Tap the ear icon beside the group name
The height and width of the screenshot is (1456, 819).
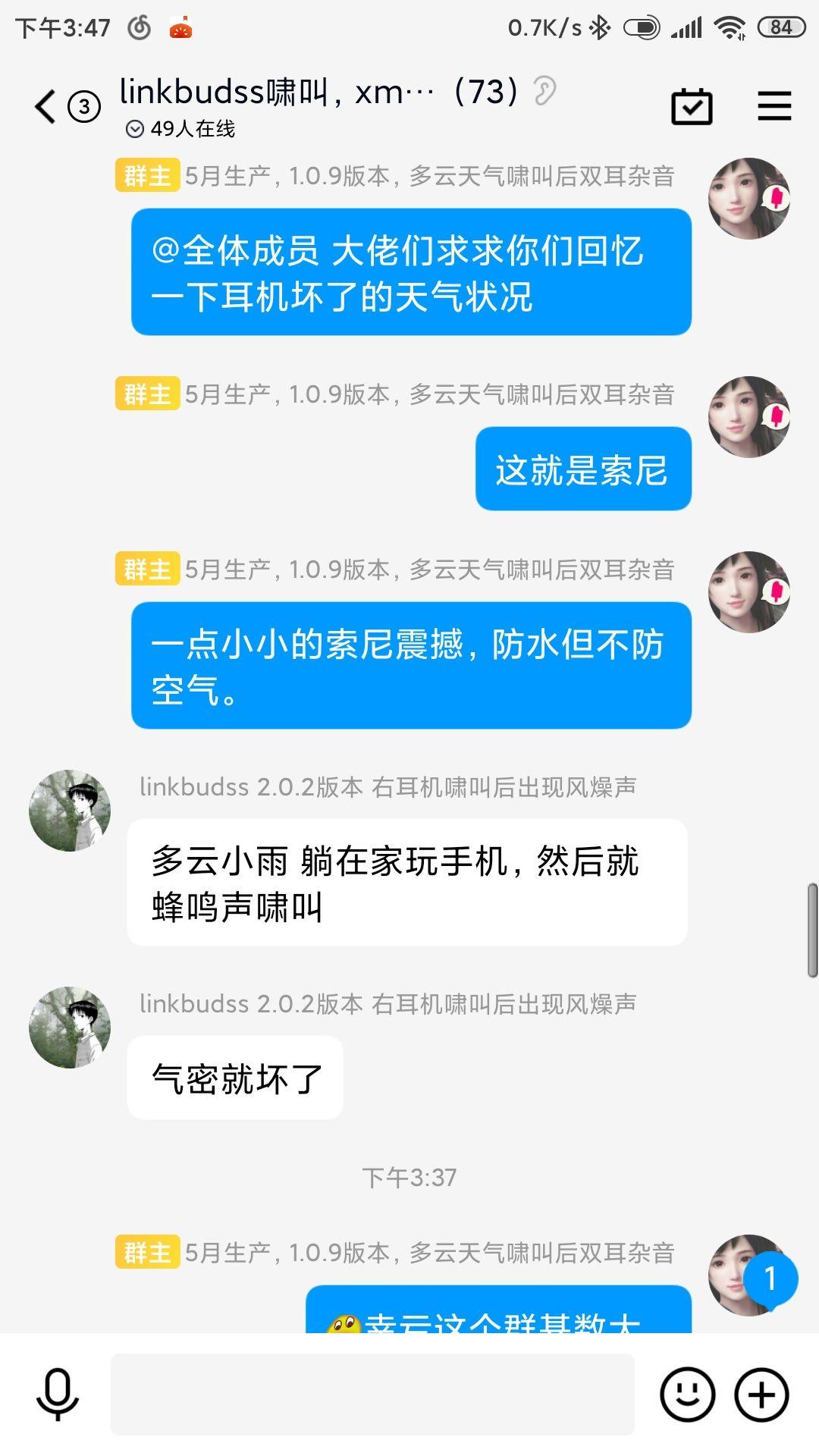[544, 89]
